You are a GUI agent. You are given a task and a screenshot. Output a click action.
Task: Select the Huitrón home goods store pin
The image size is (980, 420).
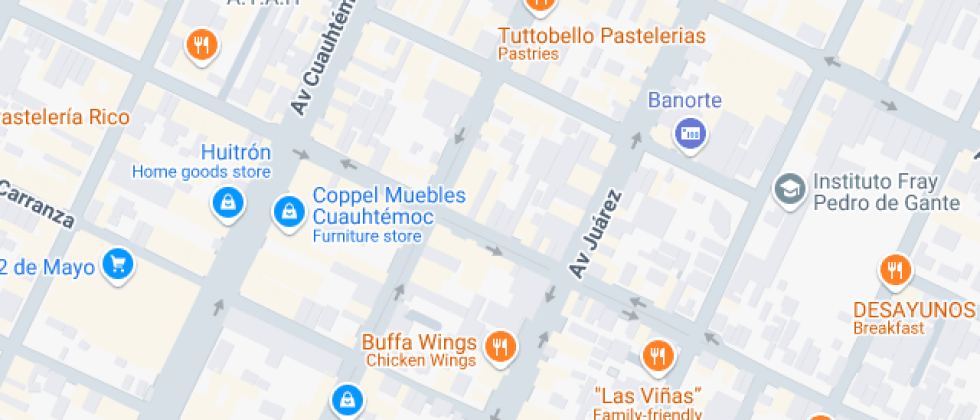229,204
